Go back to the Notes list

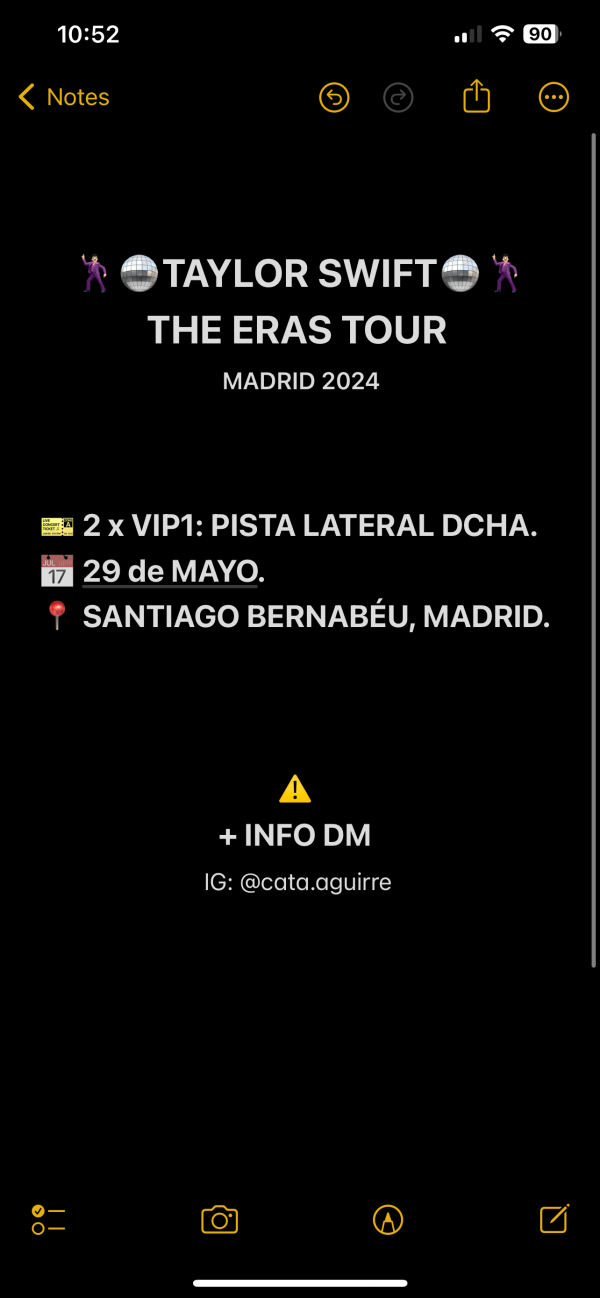point(64,97)
